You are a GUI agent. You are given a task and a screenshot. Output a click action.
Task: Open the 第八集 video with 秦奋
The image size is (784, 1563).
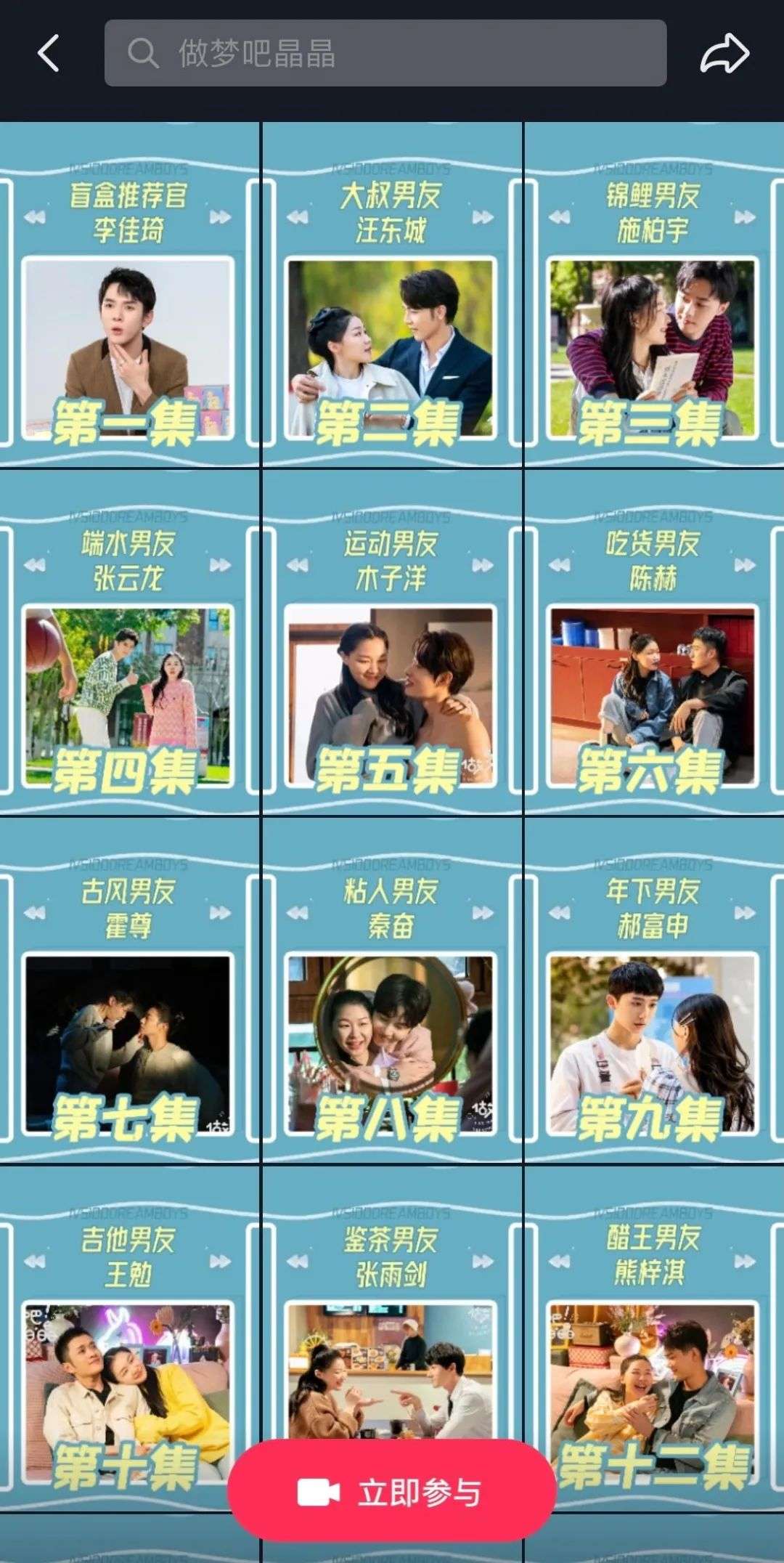tap(392, 991)
